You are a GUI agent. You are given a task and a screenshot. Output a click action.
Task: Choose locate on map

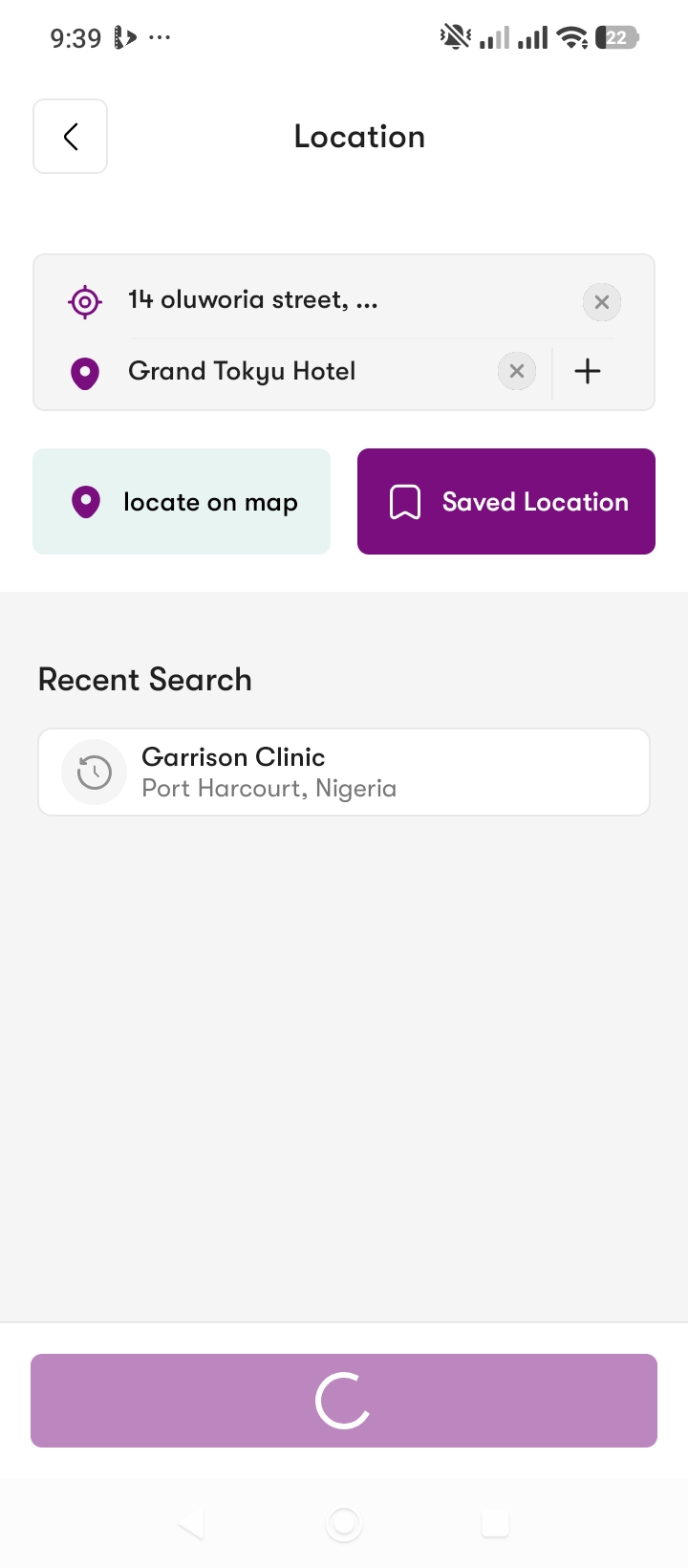click(x=182, y=501)
